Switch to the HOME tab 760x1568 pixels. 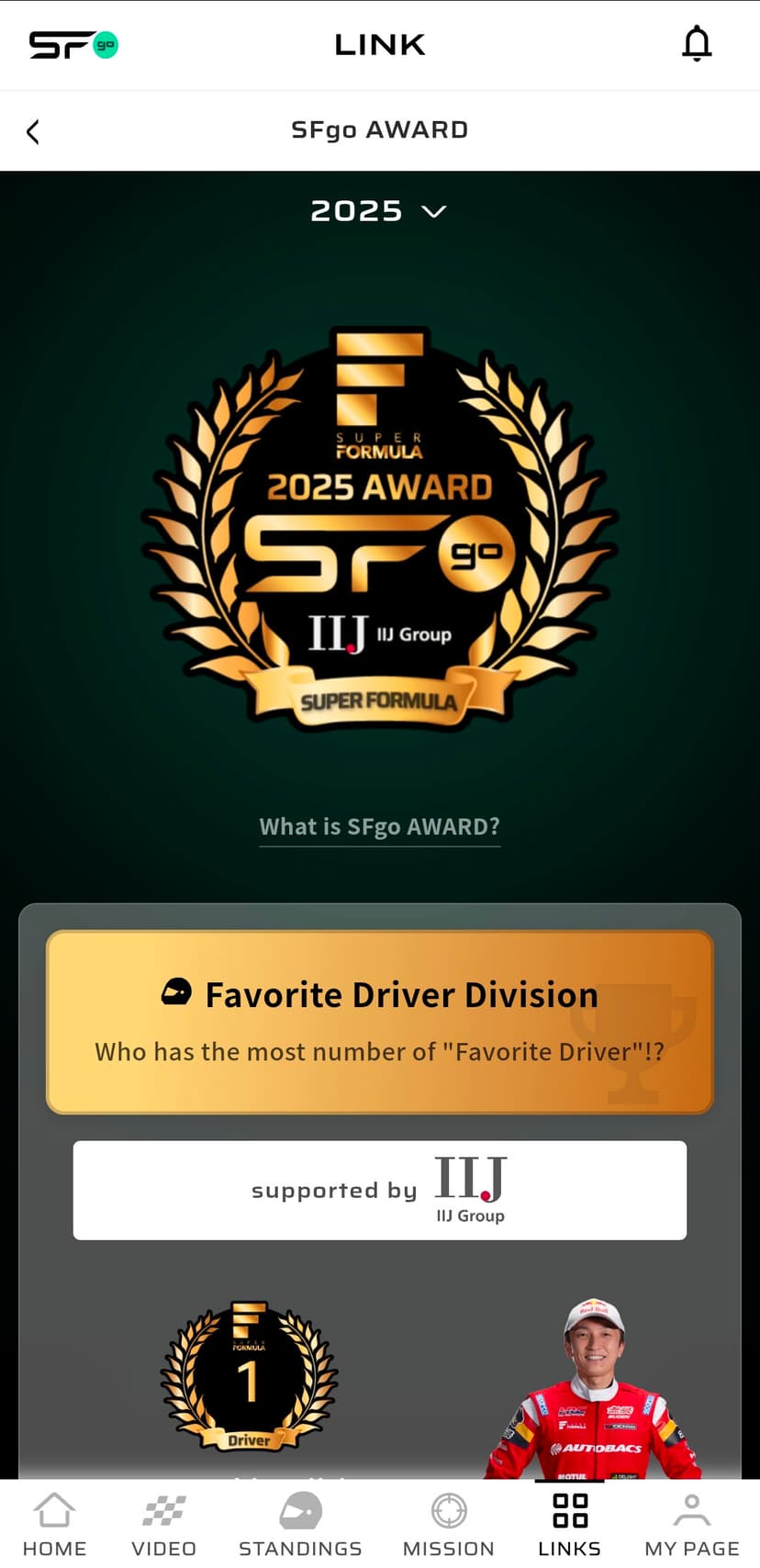[54, 1525]
